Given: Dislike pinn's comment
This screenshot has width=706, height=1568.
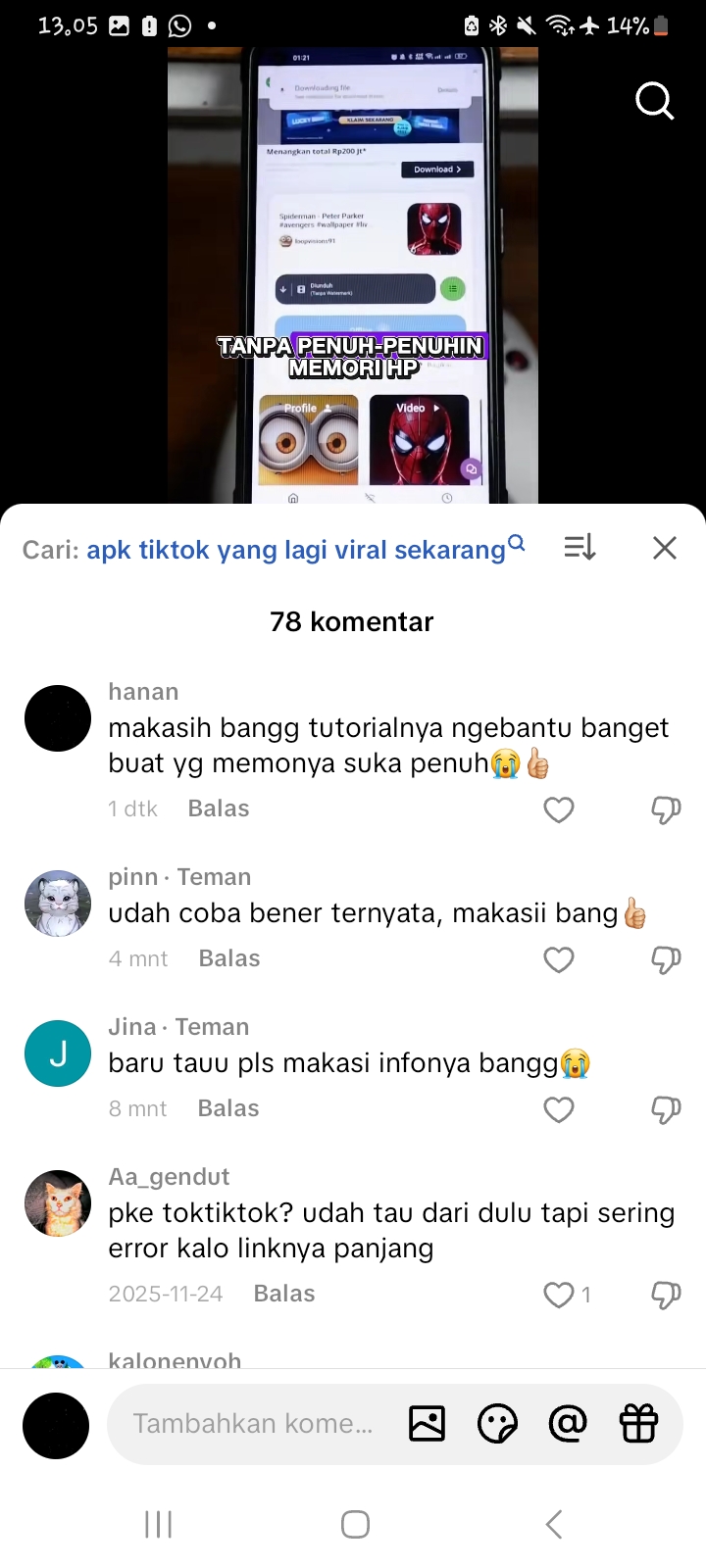Looking at the screenshot, I should click(666, 960).
